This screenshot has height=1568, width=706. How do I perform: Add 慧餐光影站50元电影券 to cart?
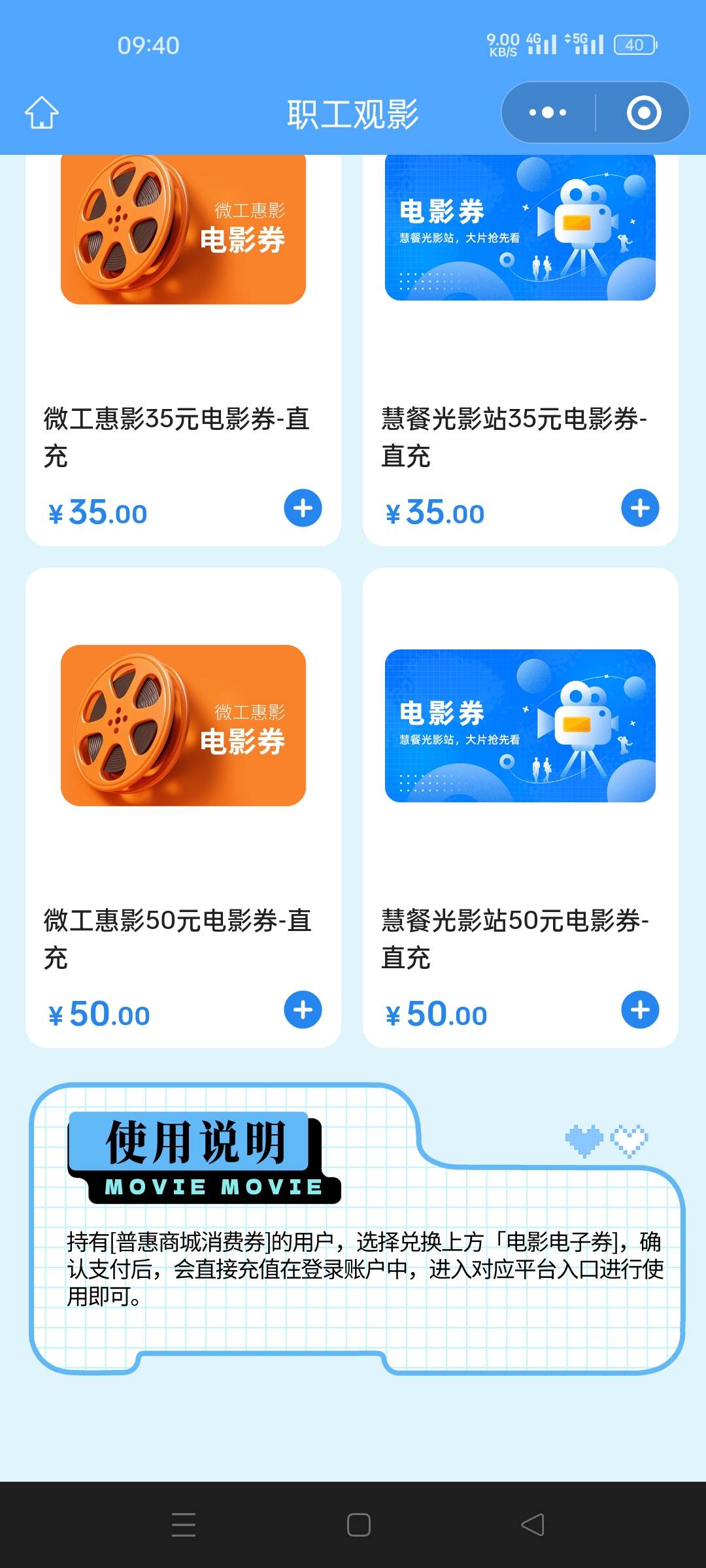pyautogui.click(x=640, y=1010)
